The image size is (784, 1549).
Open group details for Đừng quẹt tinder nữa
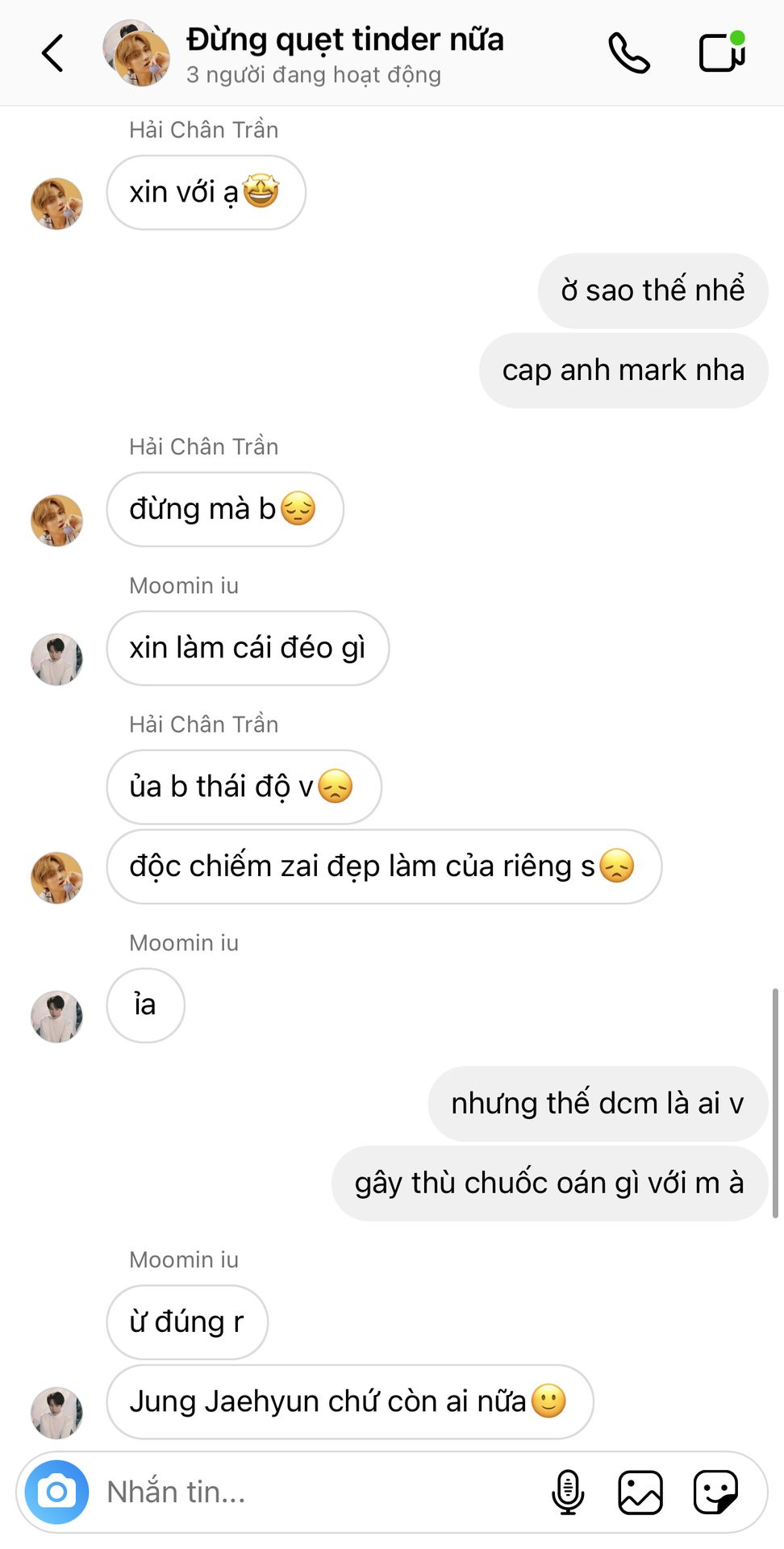[x=344, y=53]
